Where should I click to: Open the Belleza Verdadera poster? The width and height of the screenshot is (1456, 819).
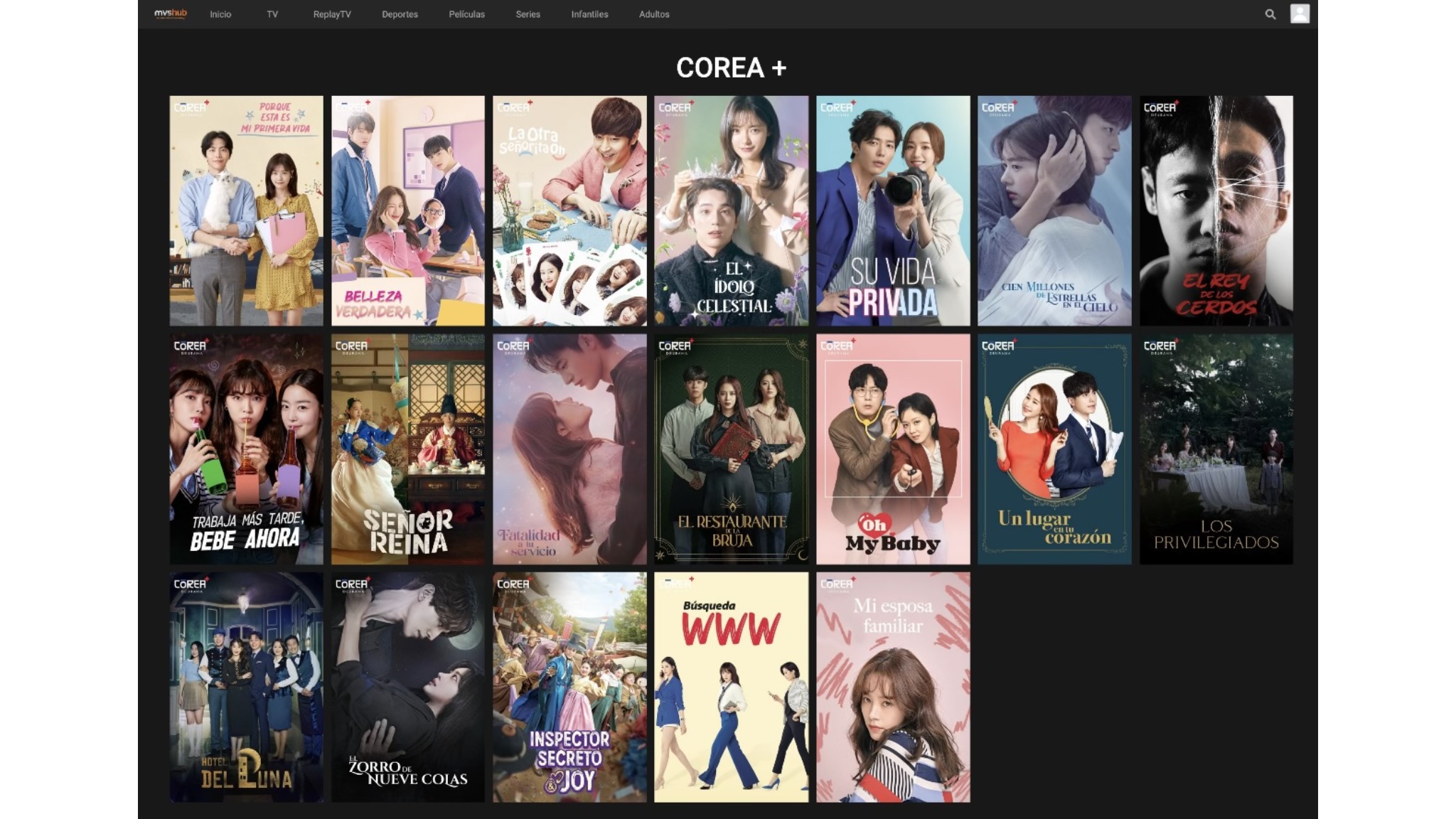(x=407, y=210)
